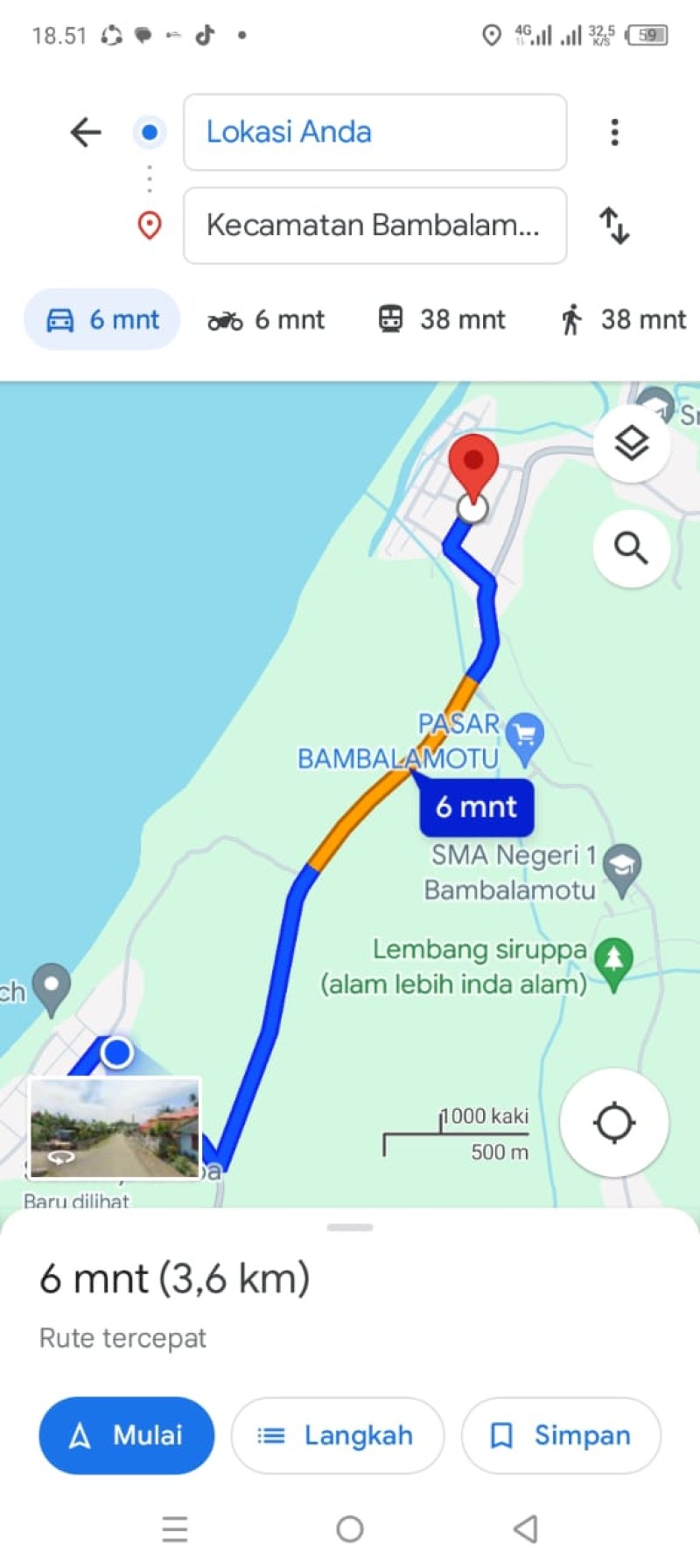
Task: Select the car 6 mnt travel mode
Action: point(102,319)
